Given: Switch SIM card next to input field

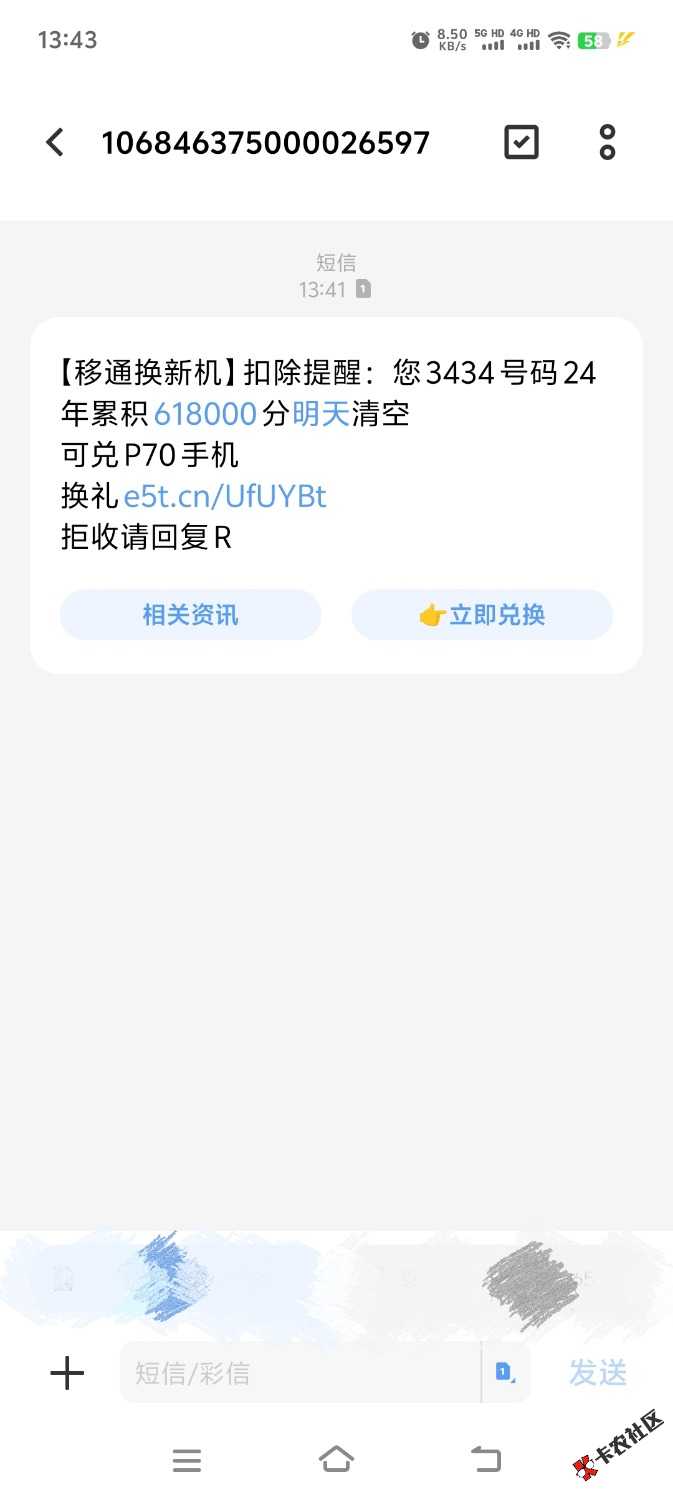Looking at the screenshot, I should click(x=505, y=1373).
